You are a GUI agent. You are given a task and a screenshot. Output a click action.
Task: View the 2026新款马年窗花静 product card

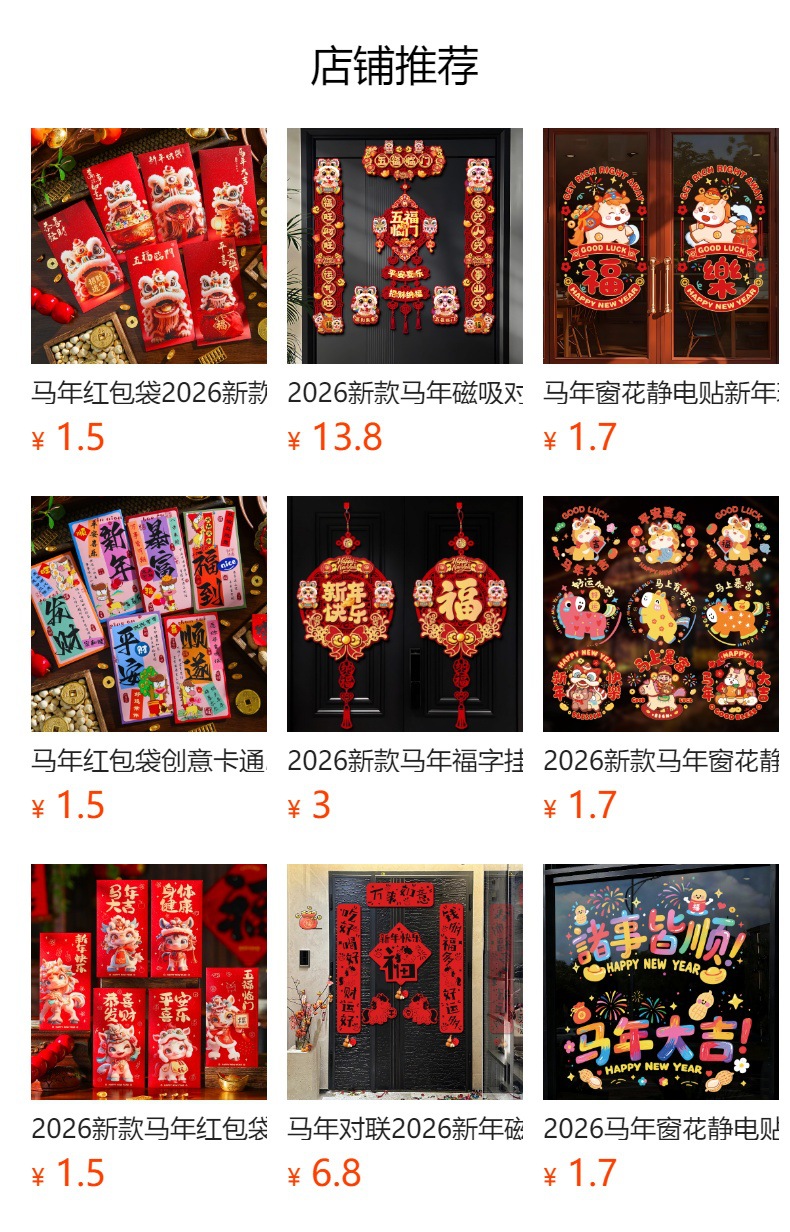click(660, 614)
